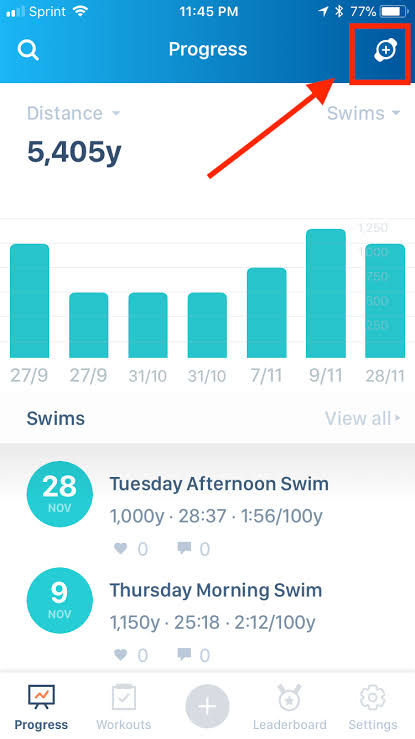Open View all swims link

point(362,418)
